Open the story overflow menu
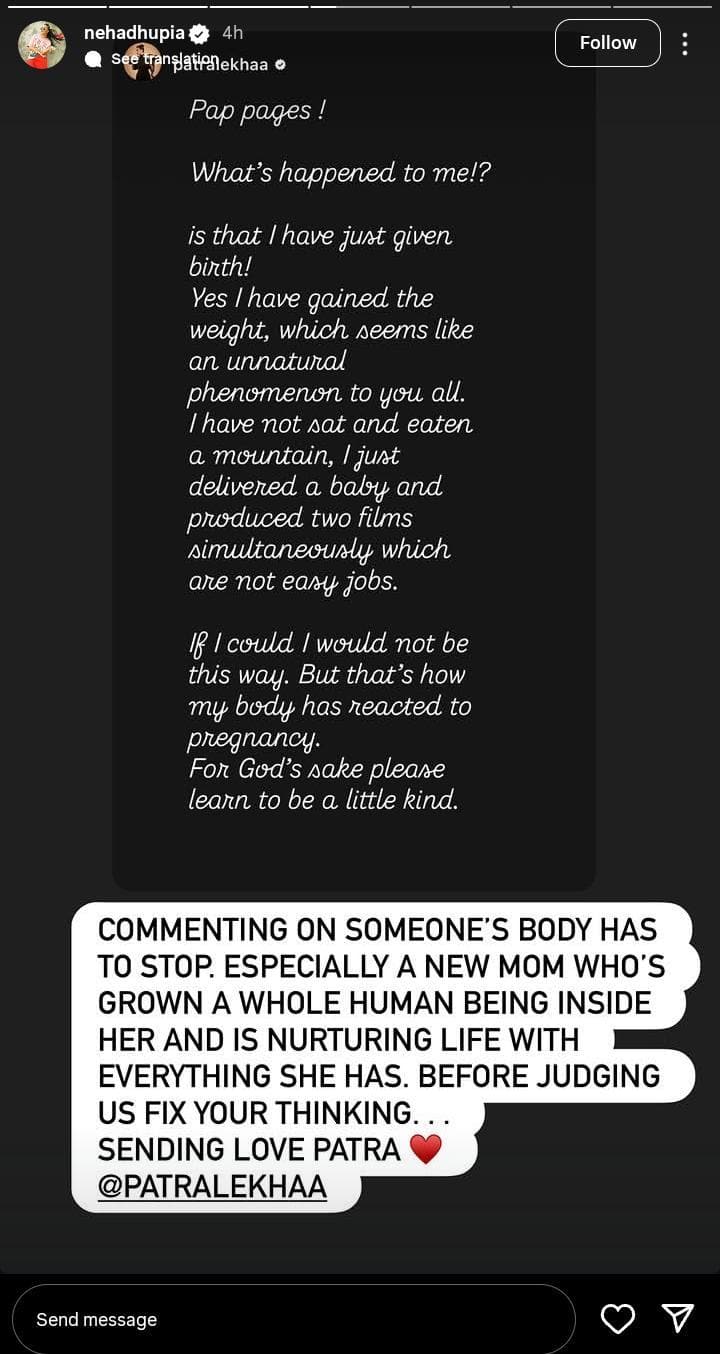 685,44
